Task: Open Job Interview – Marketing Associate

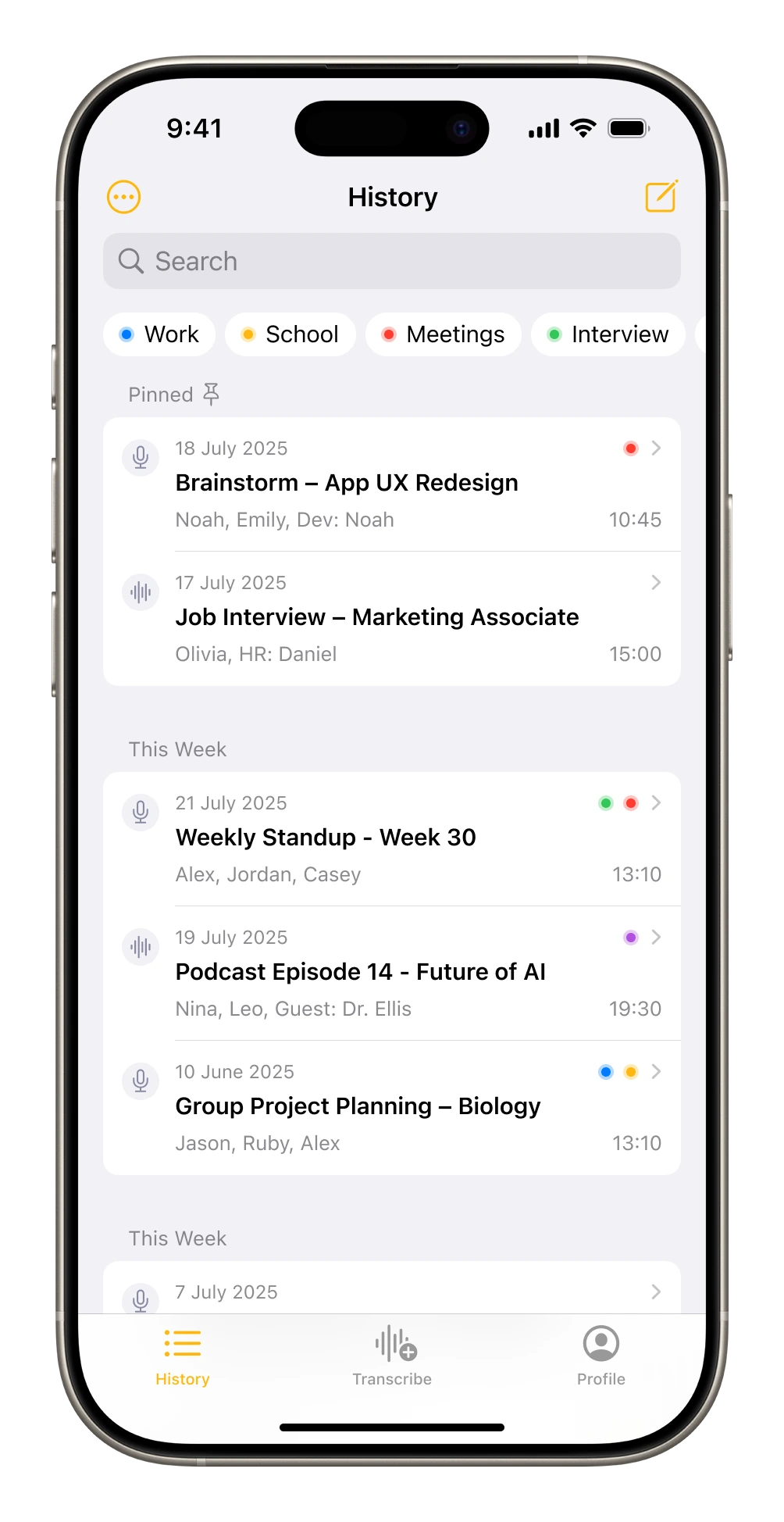Action: tap(392, 618)
